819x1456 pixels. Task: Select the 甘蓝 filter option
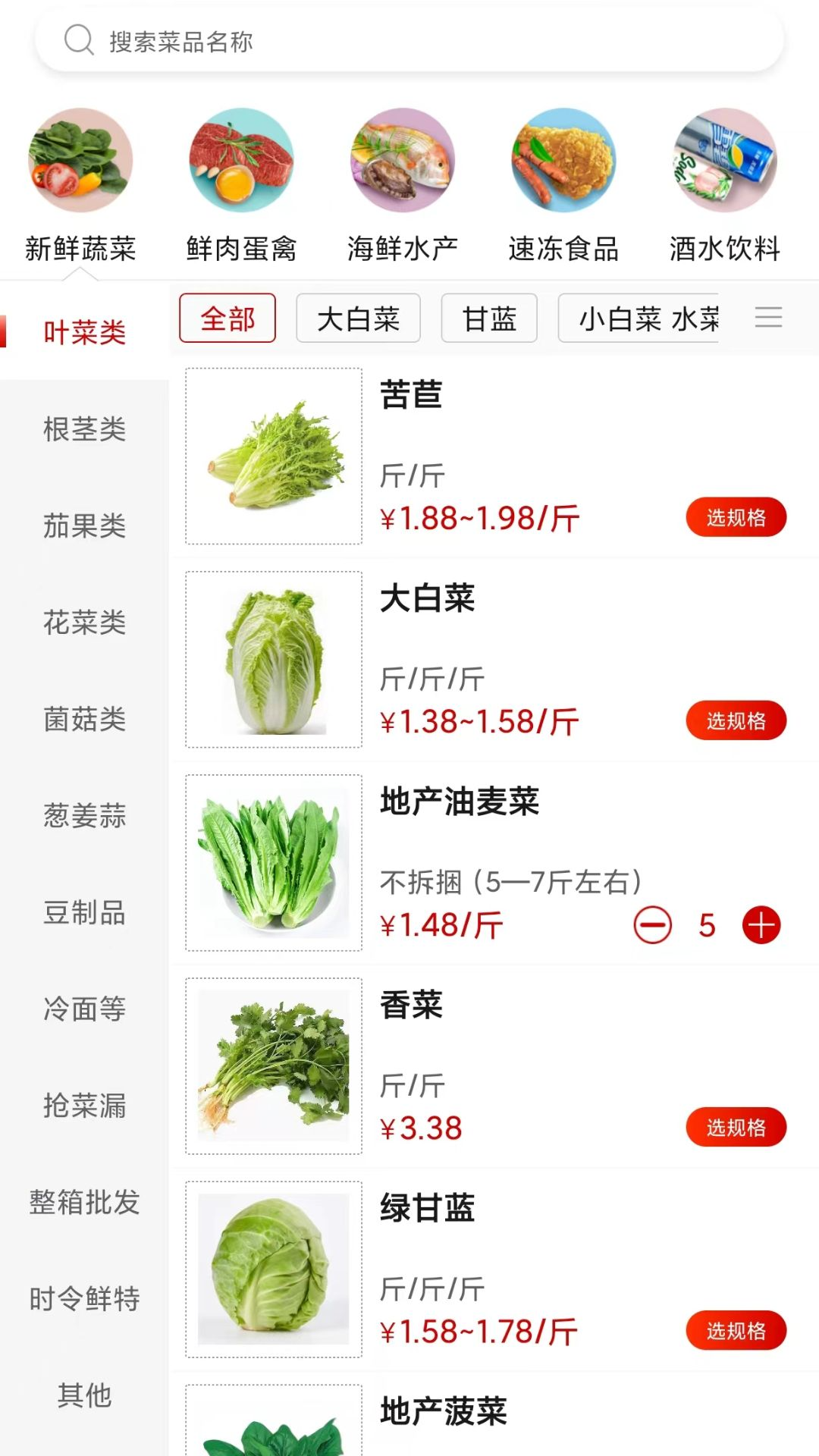[x=488, y=318]
